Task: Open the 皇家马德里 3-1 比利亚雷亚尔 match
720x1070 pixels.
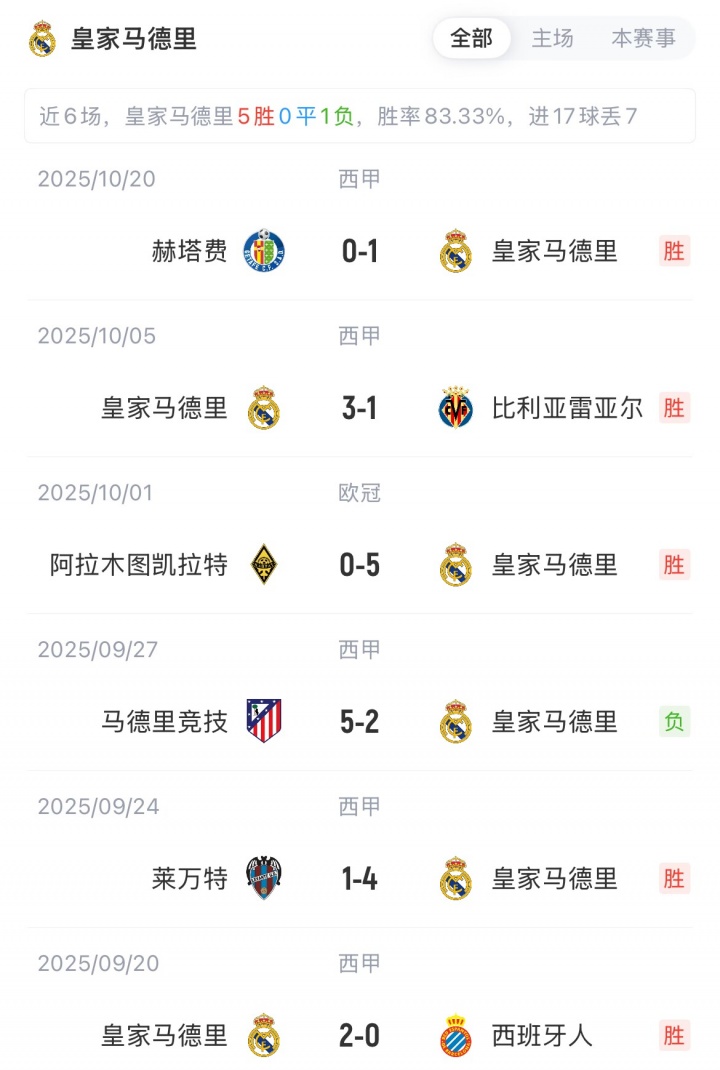Action: tap(360, 408)
